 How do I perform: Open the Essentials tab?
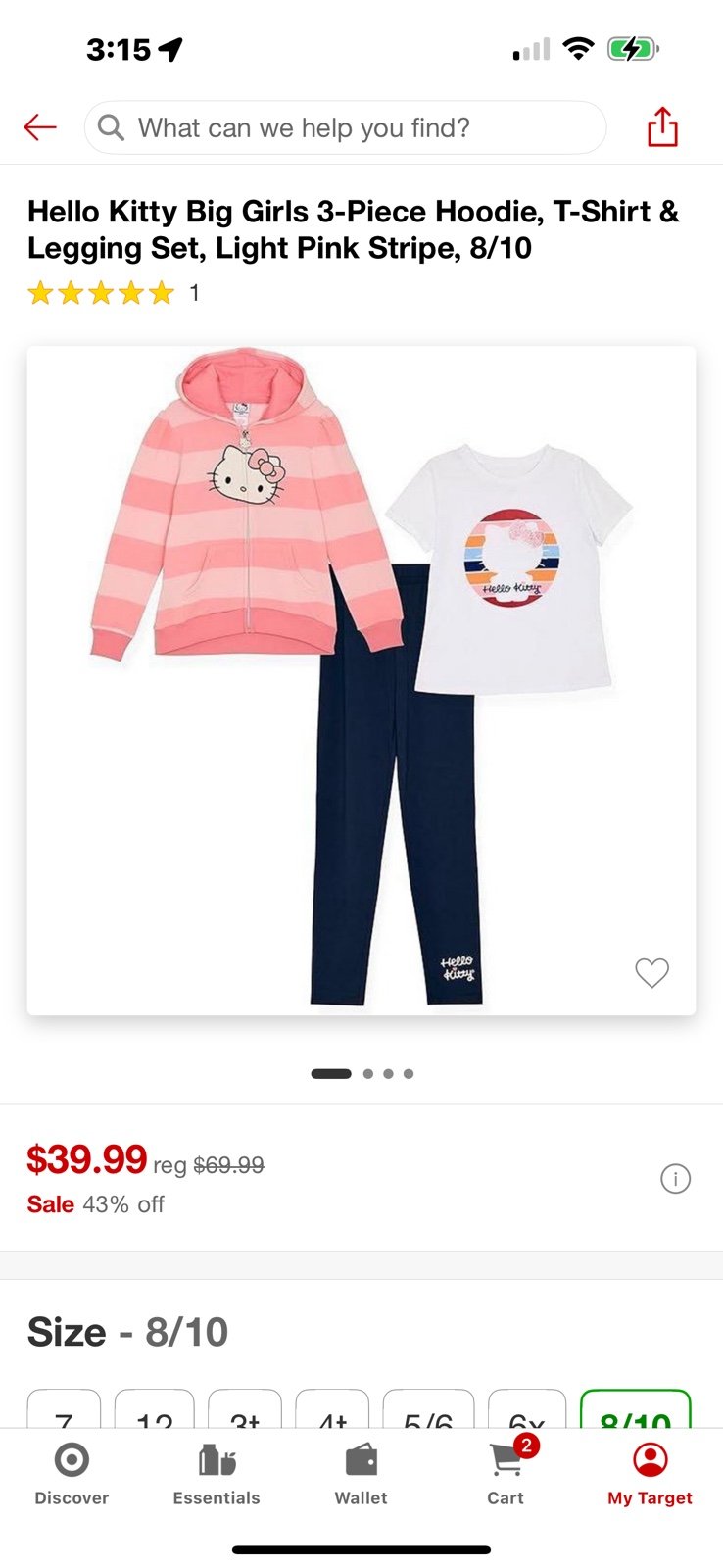217,1473
